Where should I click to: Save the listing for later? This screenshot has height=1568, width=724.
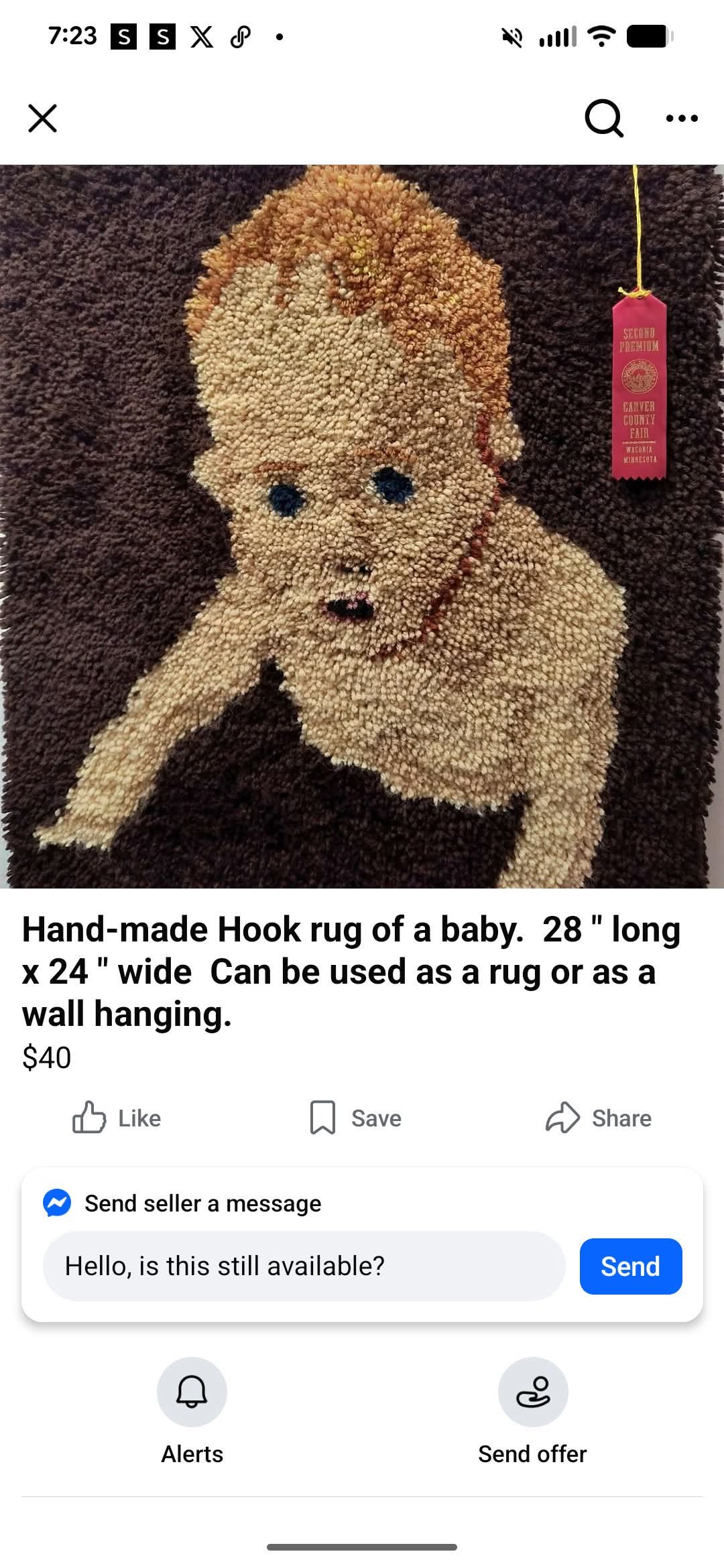(x=355, y=1118)
